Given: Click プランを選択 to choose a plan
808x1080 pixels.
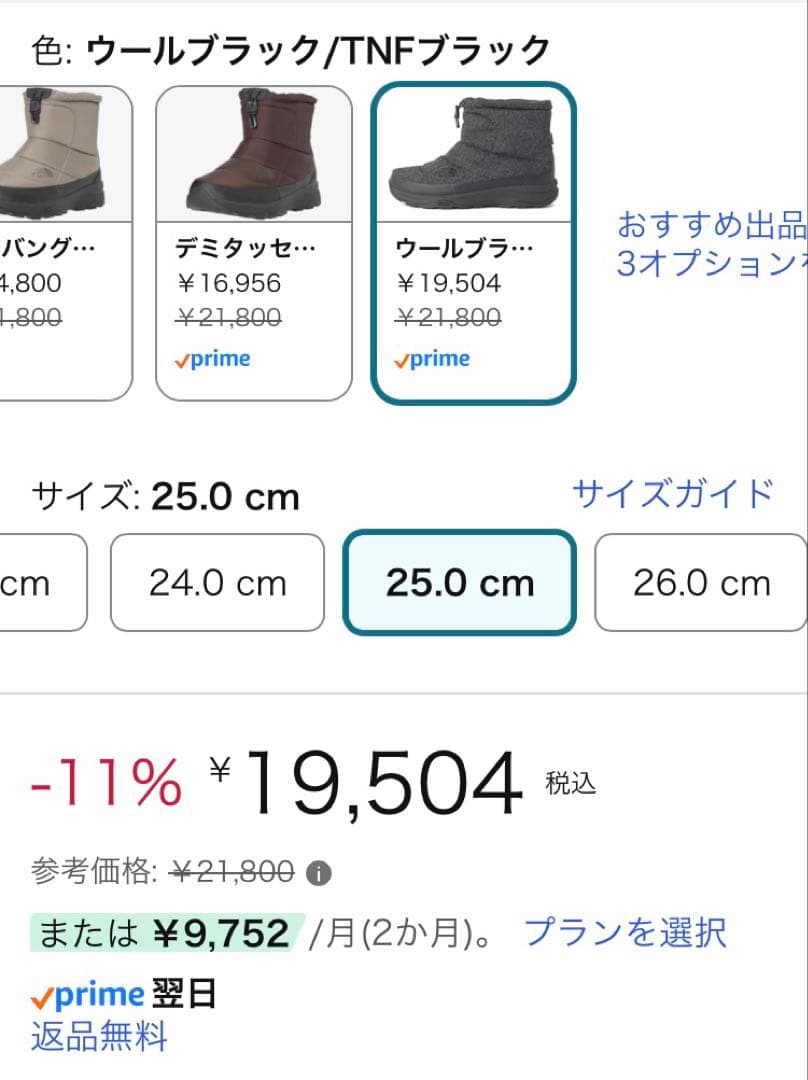Looking at the screenshot, I should point(624,933).
